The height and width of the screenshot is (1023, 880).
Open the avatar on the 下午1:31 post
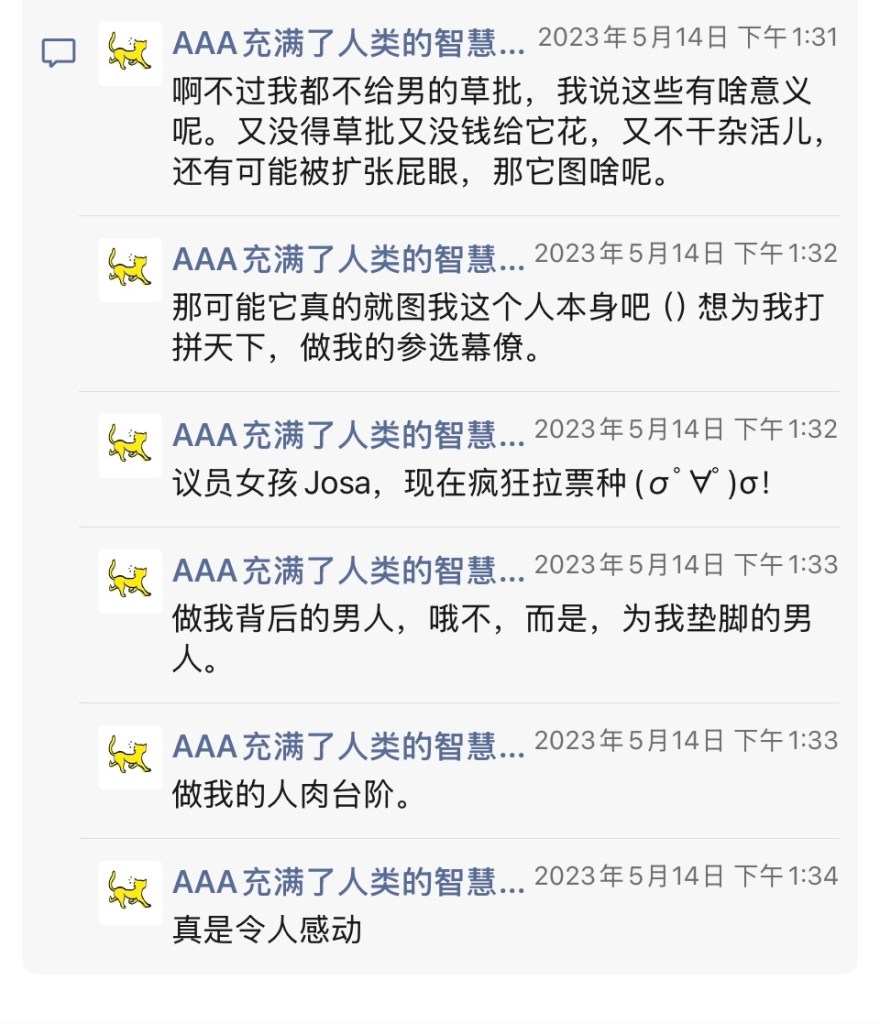point(130,53)
